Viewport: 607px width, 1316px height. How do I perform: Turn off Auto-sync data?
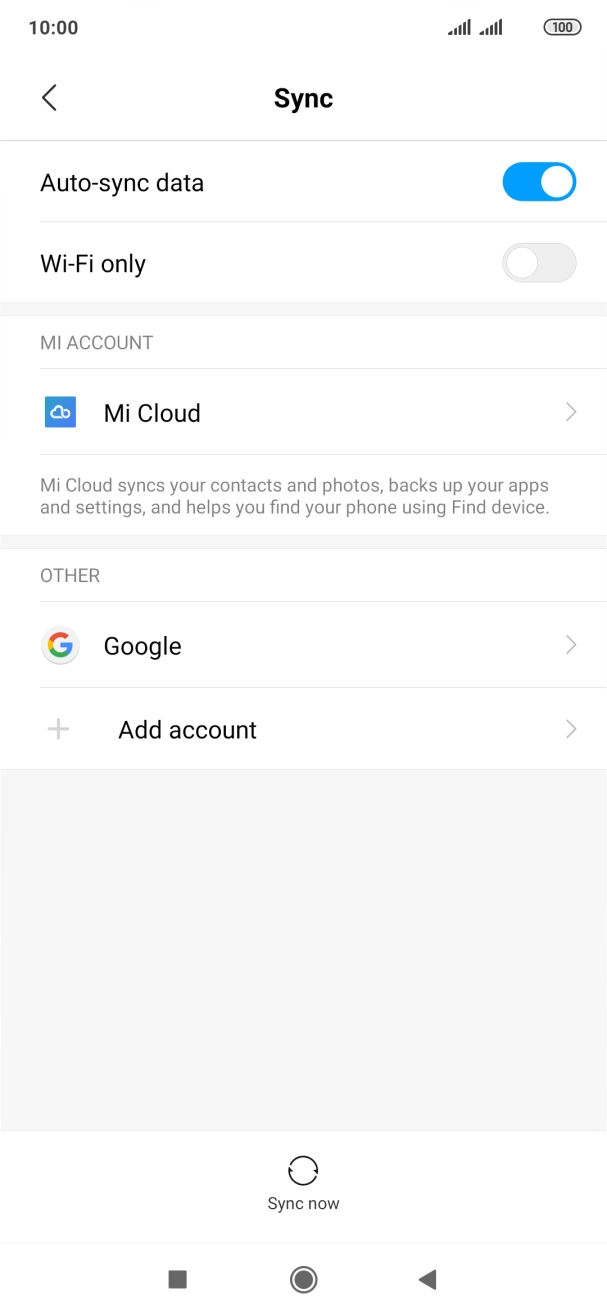(539, 182)
